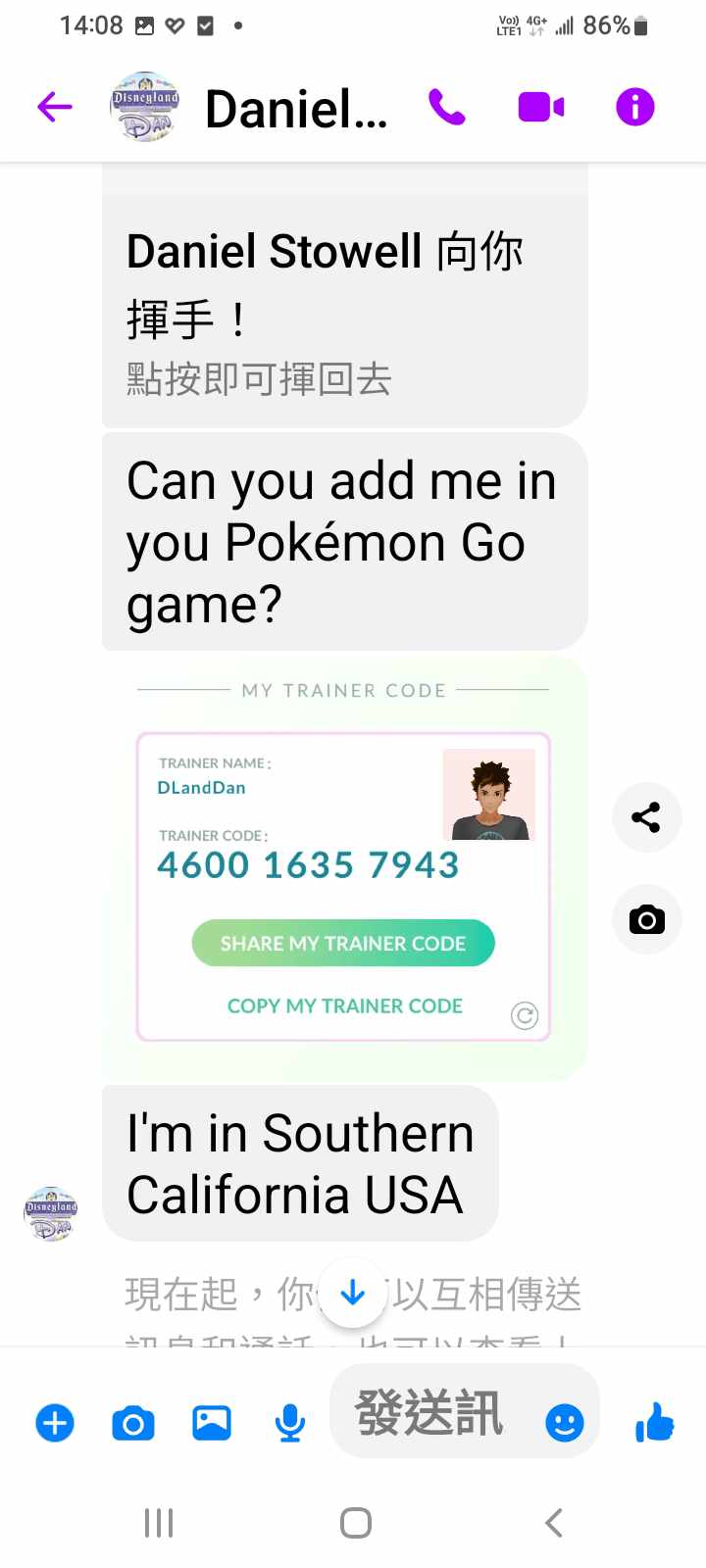Image resolution: width=706 pixels, height=1568 pixels.
Task: Jump to the latest message
Action: click(x=352, y=1294)
